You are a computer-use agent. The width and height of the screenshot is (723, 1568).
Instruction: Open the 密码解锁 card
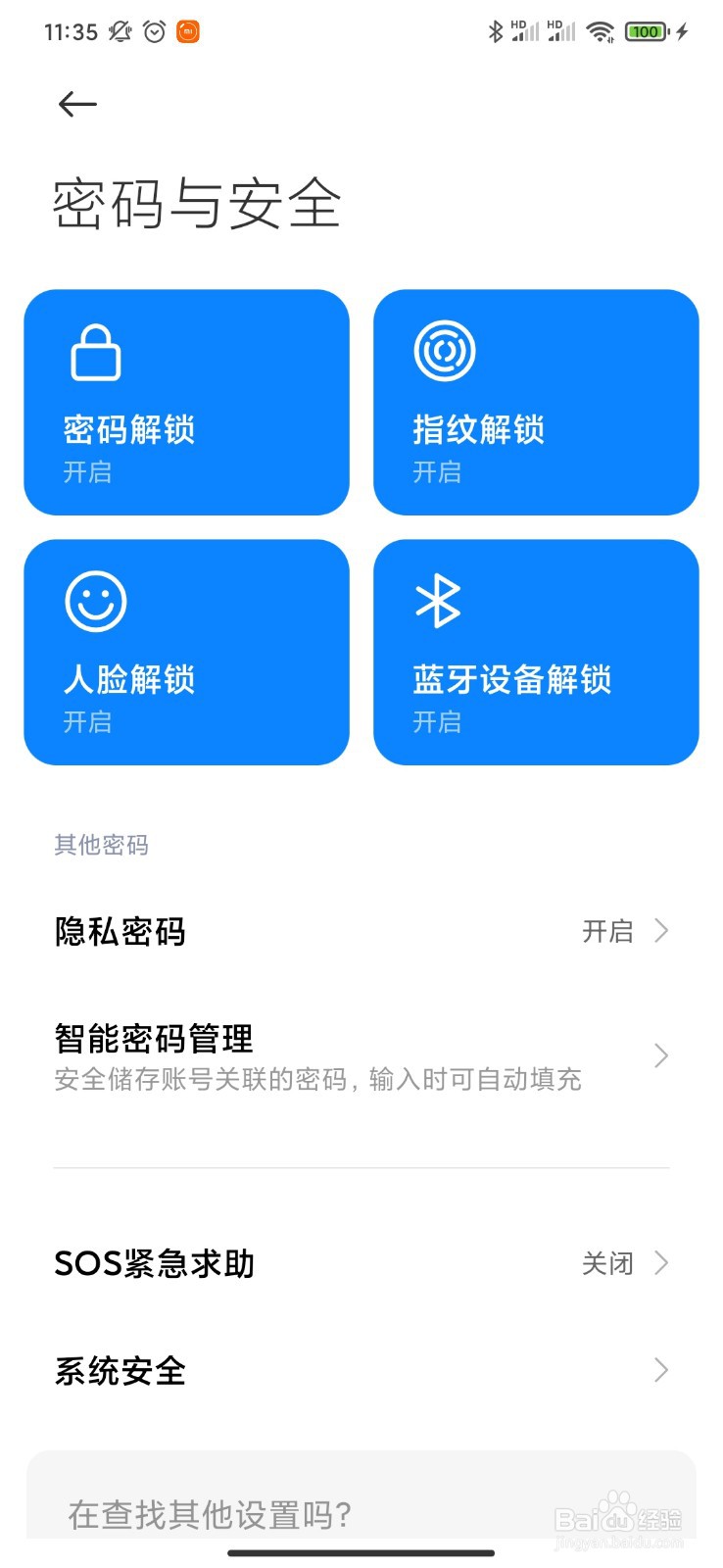coord(186,402)
